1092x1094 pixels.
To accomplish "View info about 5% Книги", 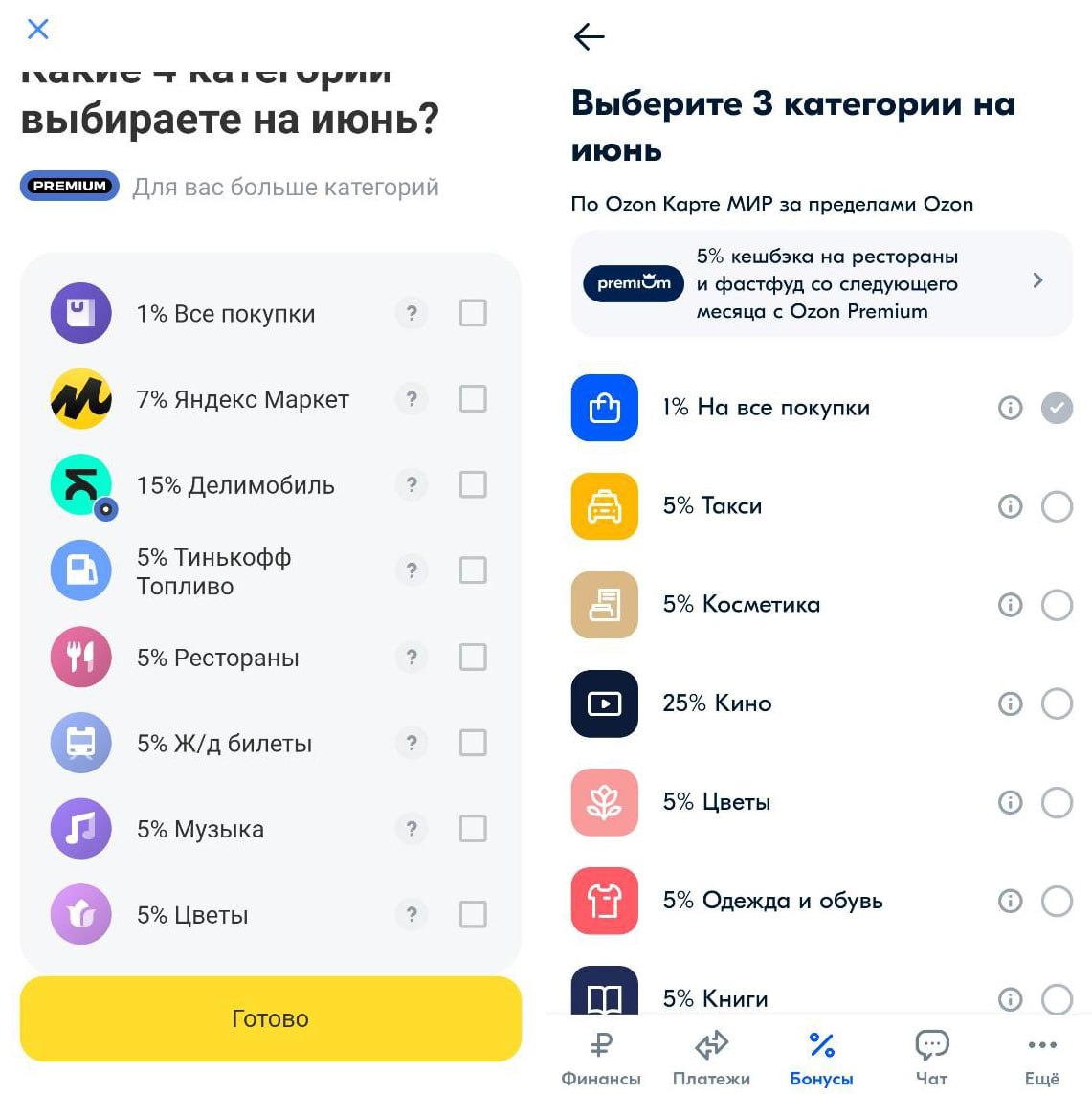I will coord(1010,998).
